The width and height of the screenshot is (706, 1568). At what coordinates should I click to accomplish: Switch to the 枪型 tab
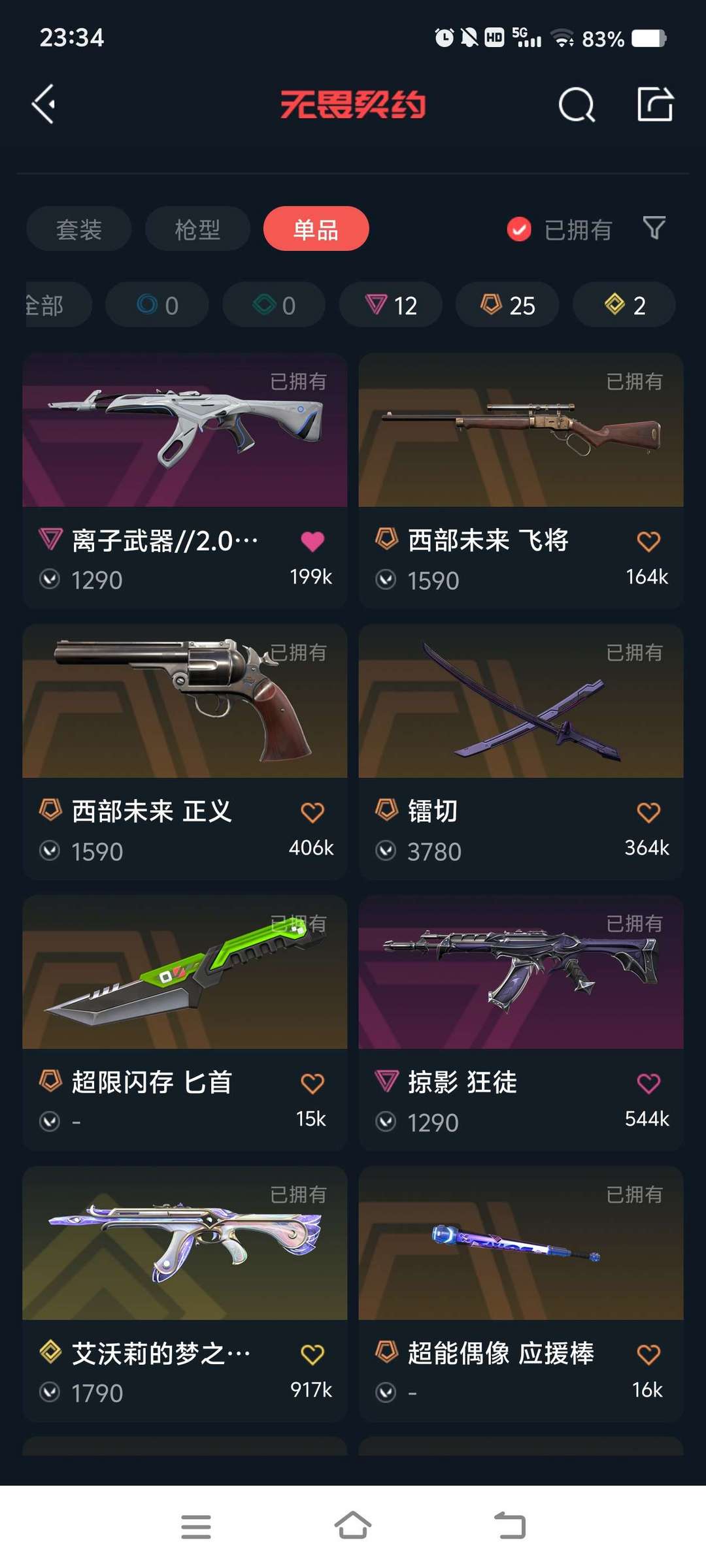click(x=197, y=229)
